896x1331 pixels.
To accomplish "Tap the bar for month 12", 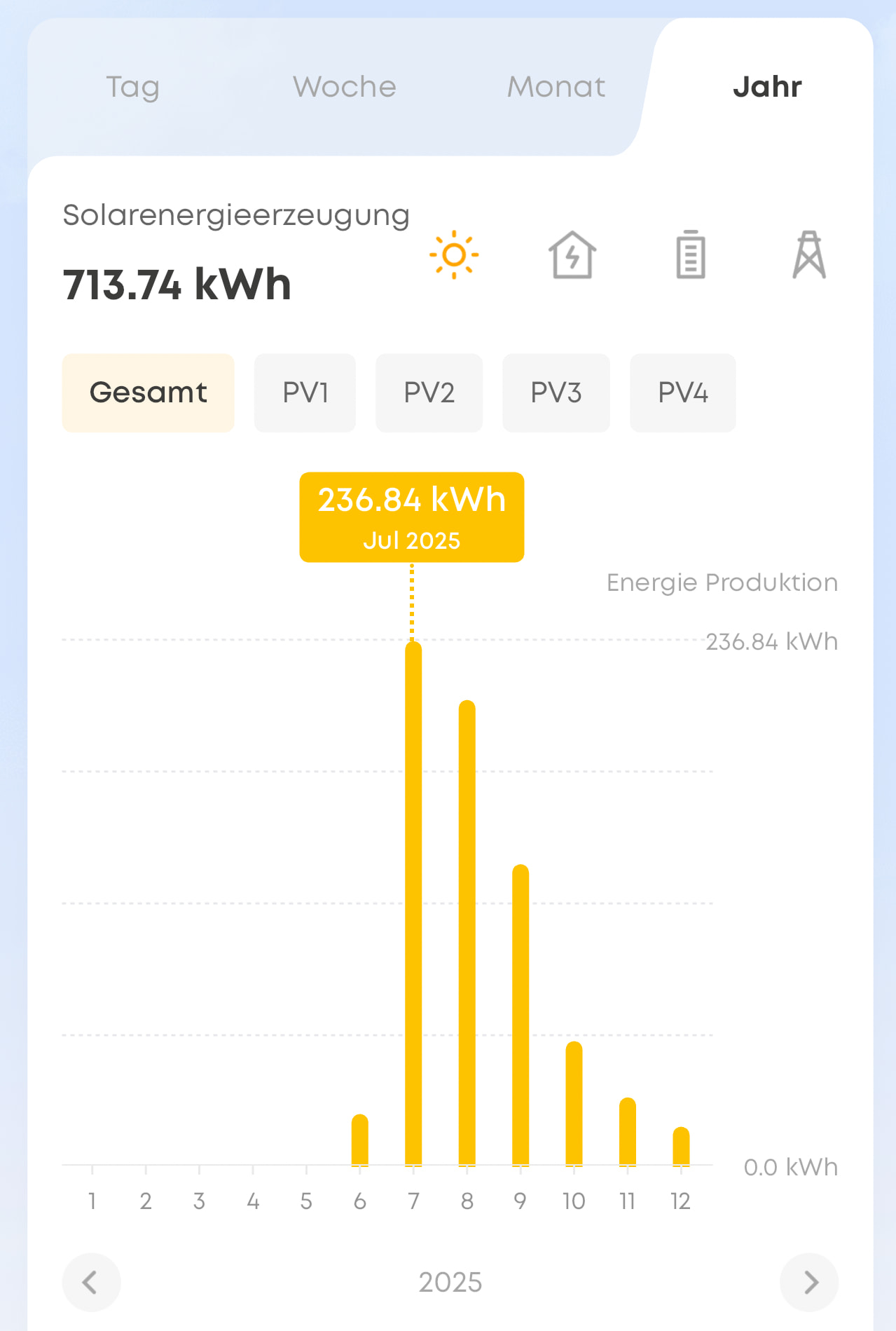I will [x=681, y=1146].
